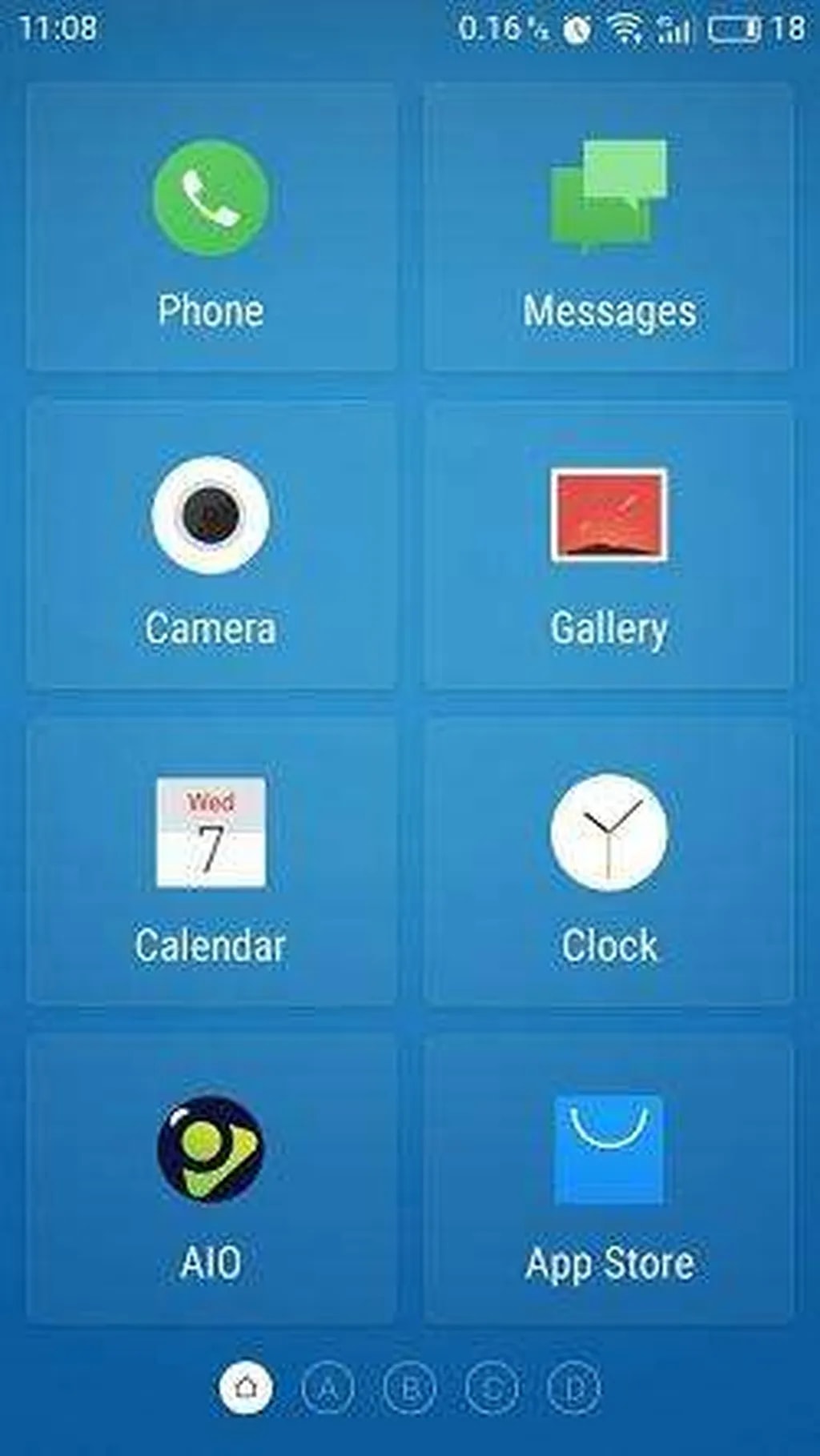View photos in Gallery
Viewport: 820px width, 1456px height.
click(609, 544)
